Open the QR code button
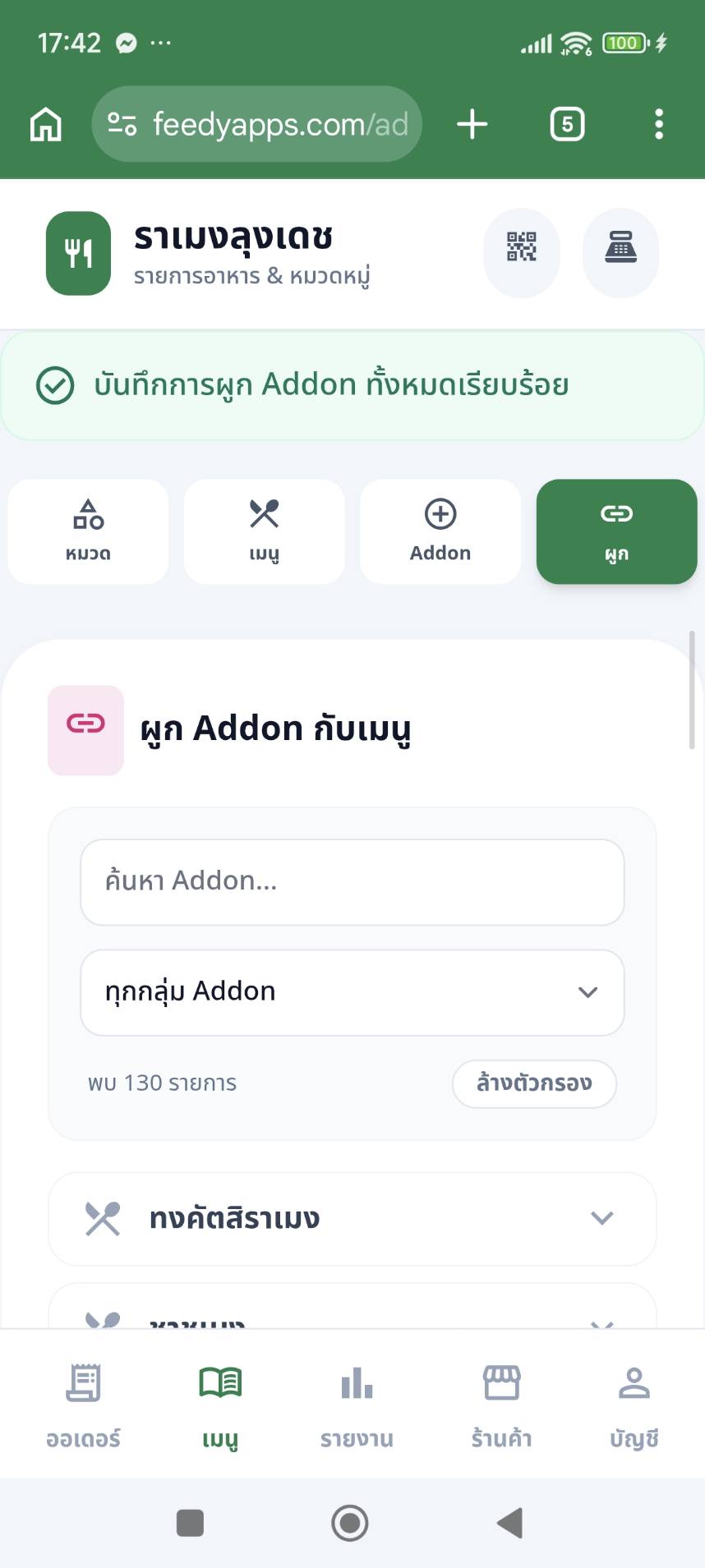705x1568 pixels. click(522, 246)
